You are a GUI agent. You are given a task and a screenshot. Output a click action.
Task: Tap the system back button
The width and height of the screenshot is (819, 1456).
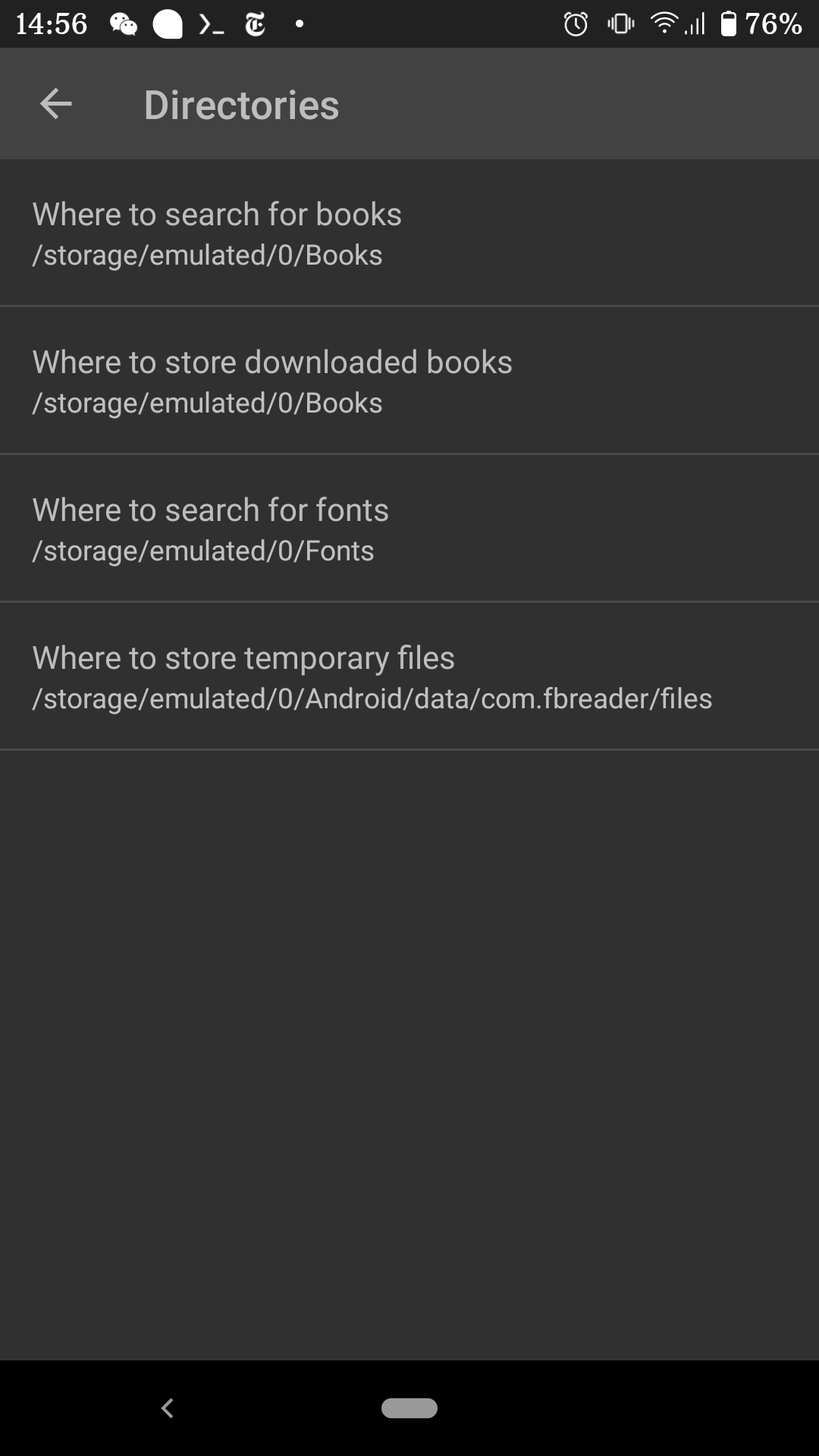pos(168,1408)
